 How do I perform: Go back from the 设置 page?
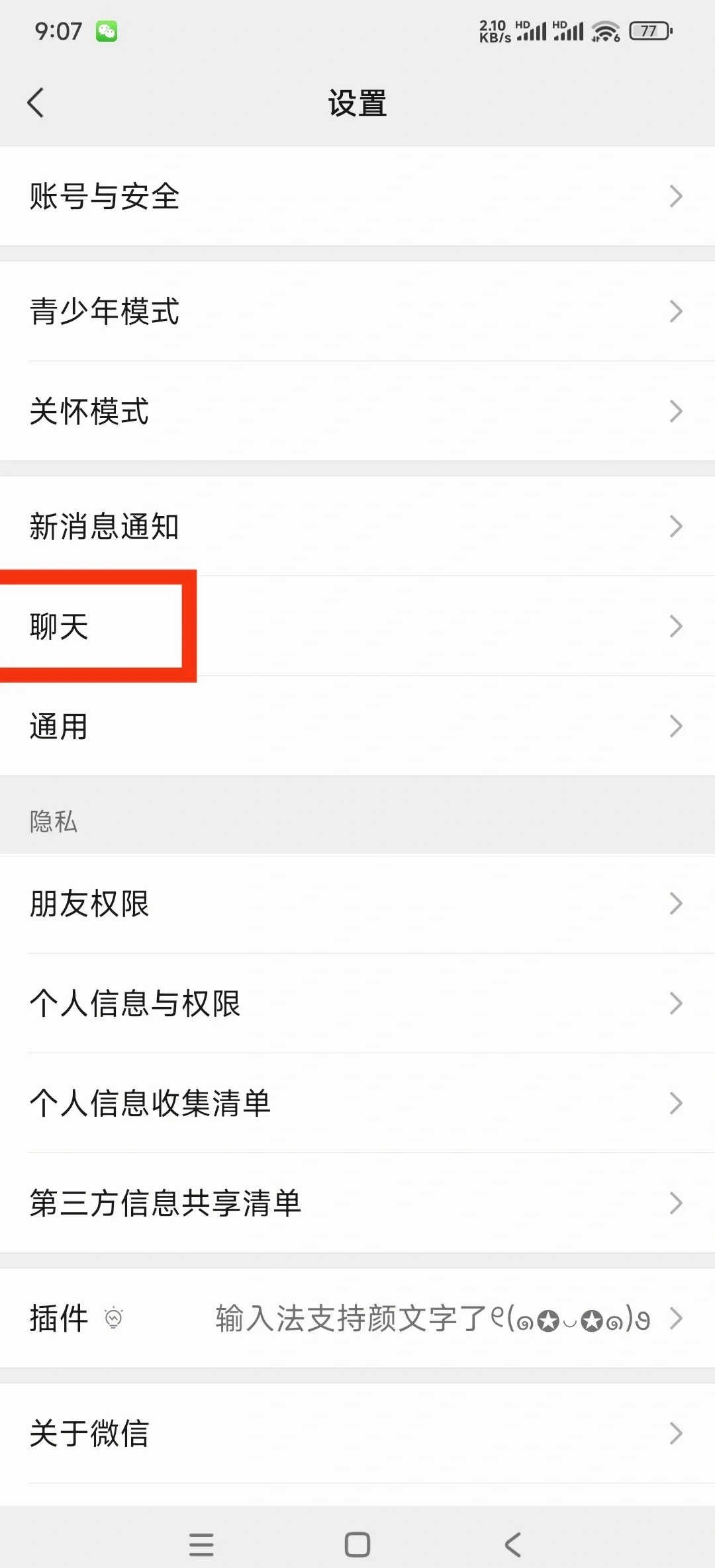[x=36, y=103]
